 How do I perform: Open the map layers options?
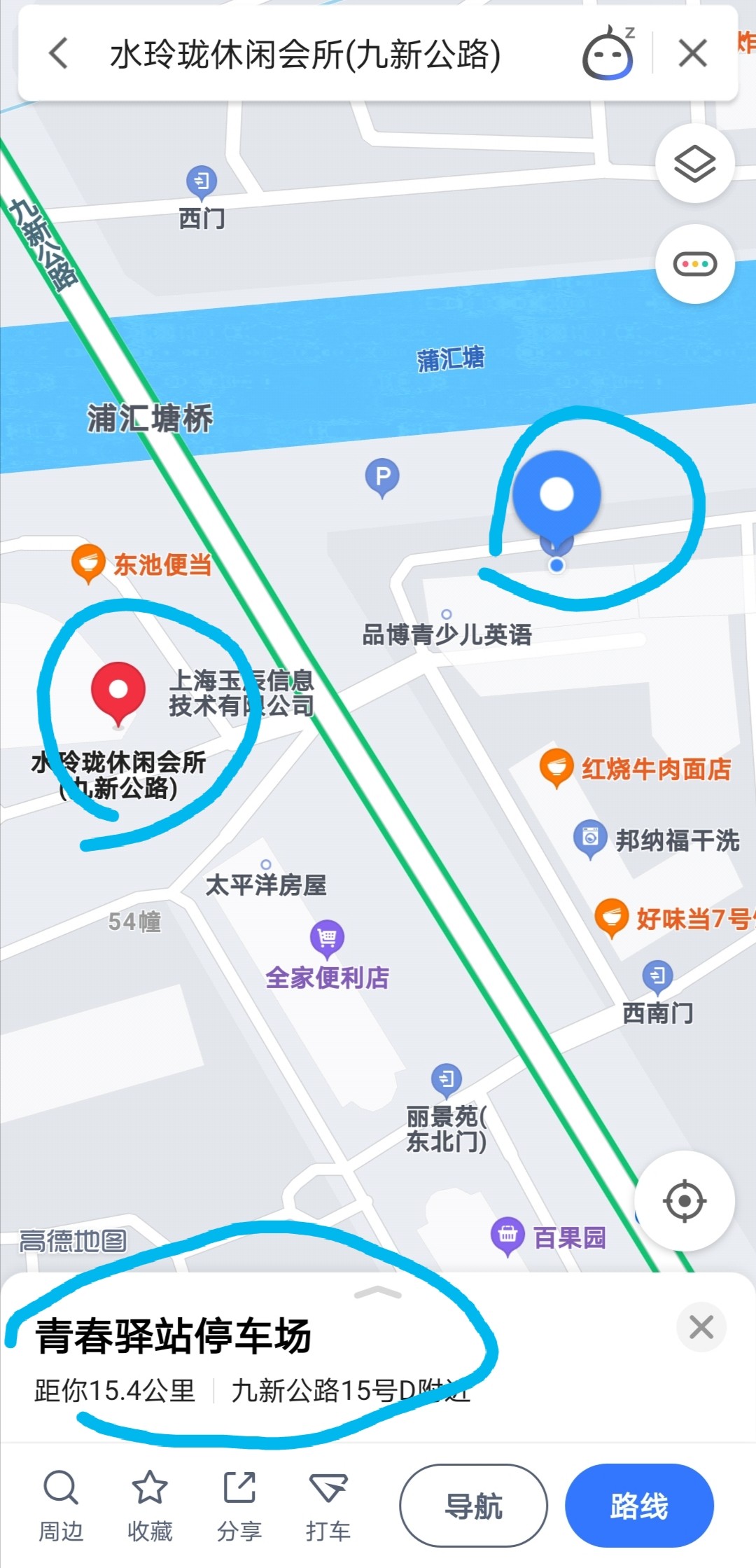pos(694,164)
